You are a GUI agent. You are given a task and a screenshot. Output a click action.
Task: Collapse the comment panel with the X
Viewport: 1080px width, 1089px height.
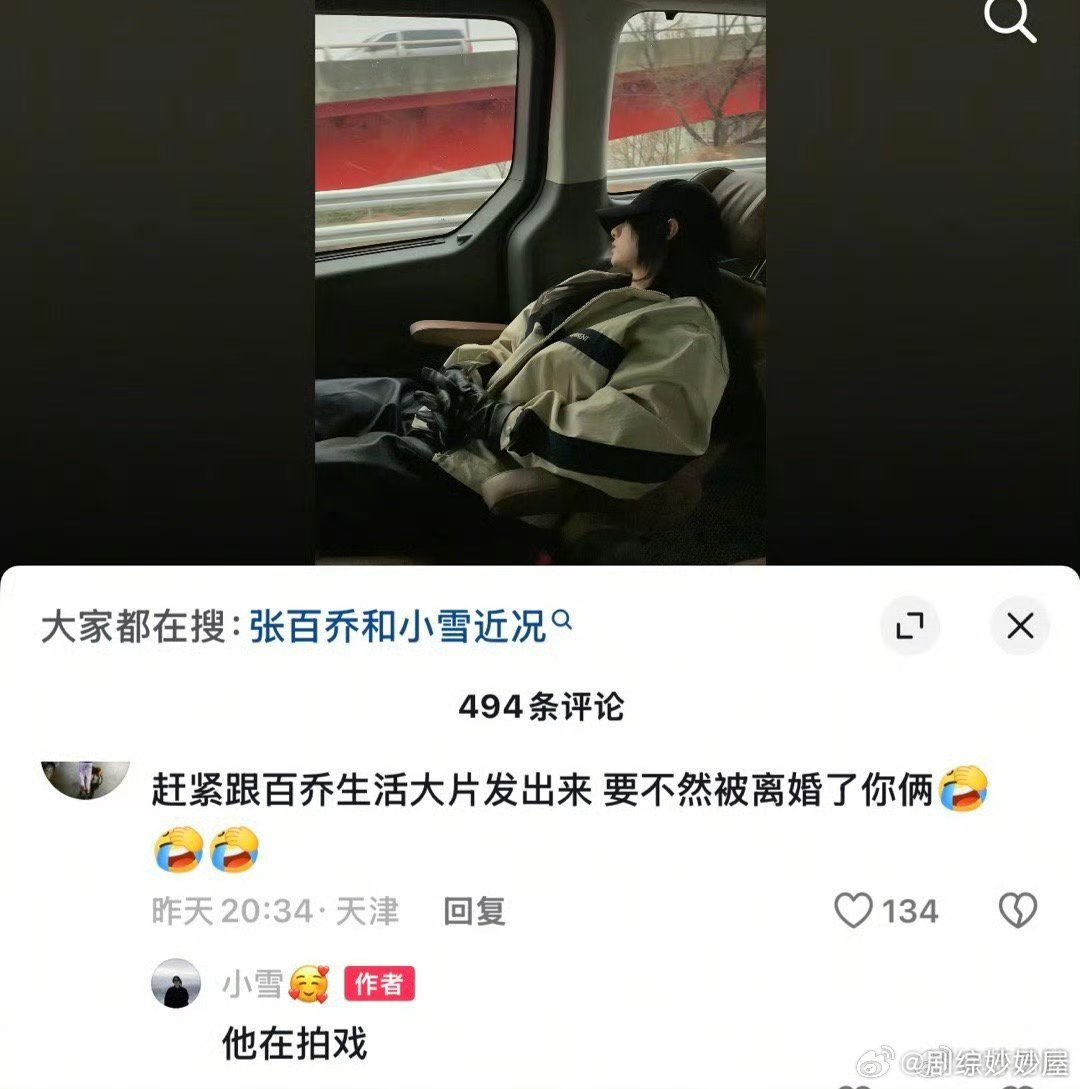1019,627
